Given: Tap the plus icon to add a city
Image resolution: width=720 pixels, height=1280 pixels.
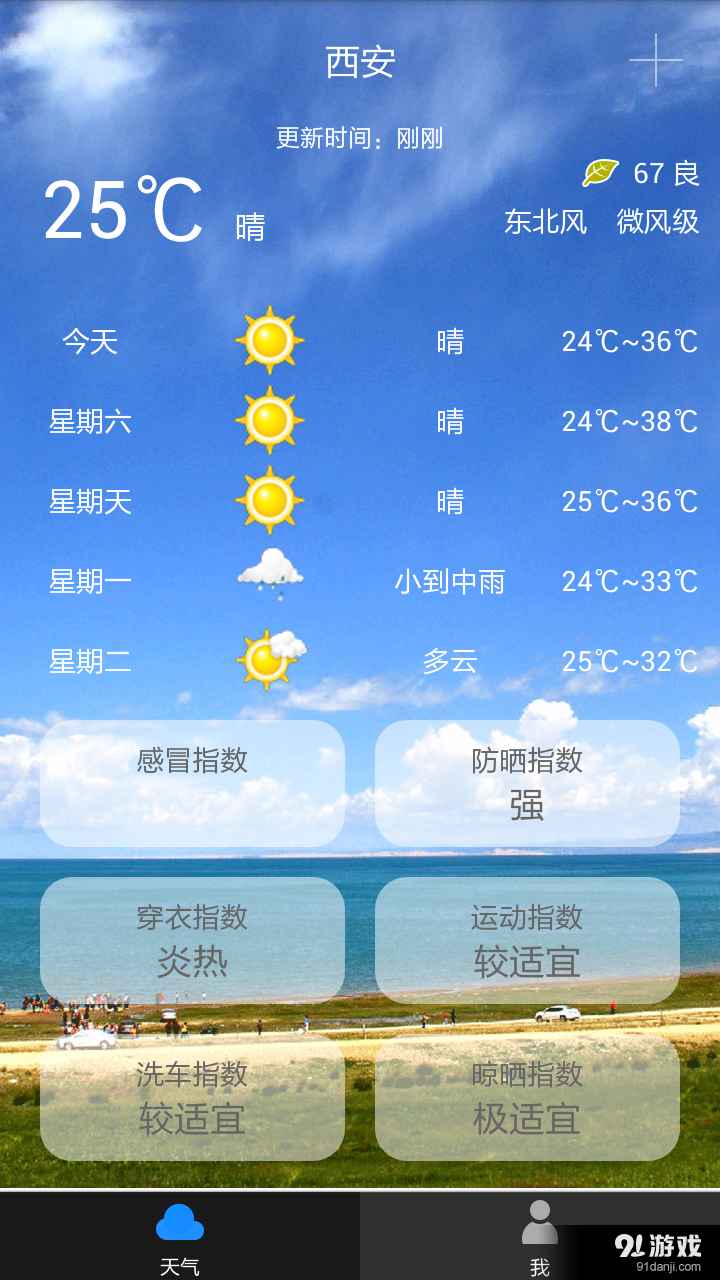Looking at the screenshot, I should 656,60.
